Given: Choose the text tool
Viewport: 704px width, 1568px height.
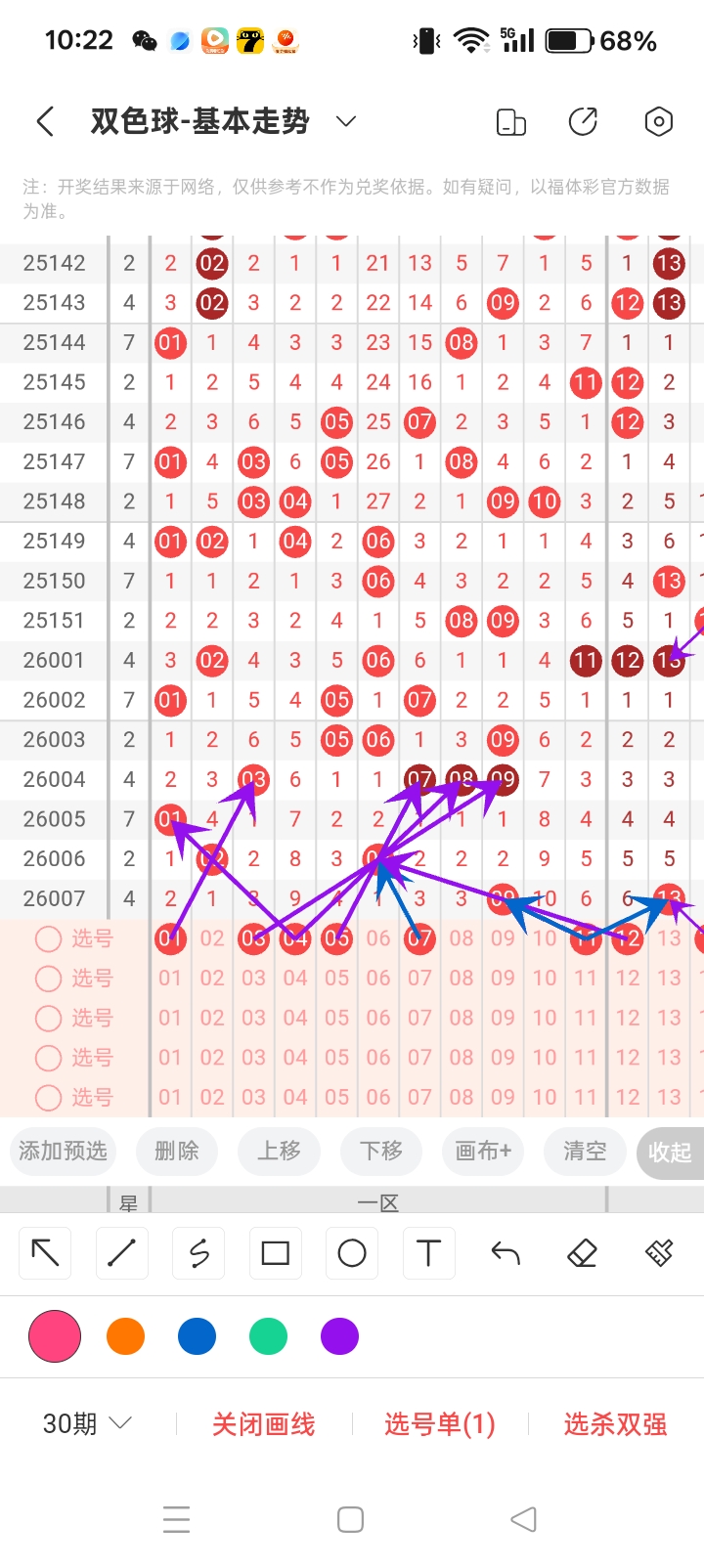Looking at the screenshot, I should point(428,1253).
